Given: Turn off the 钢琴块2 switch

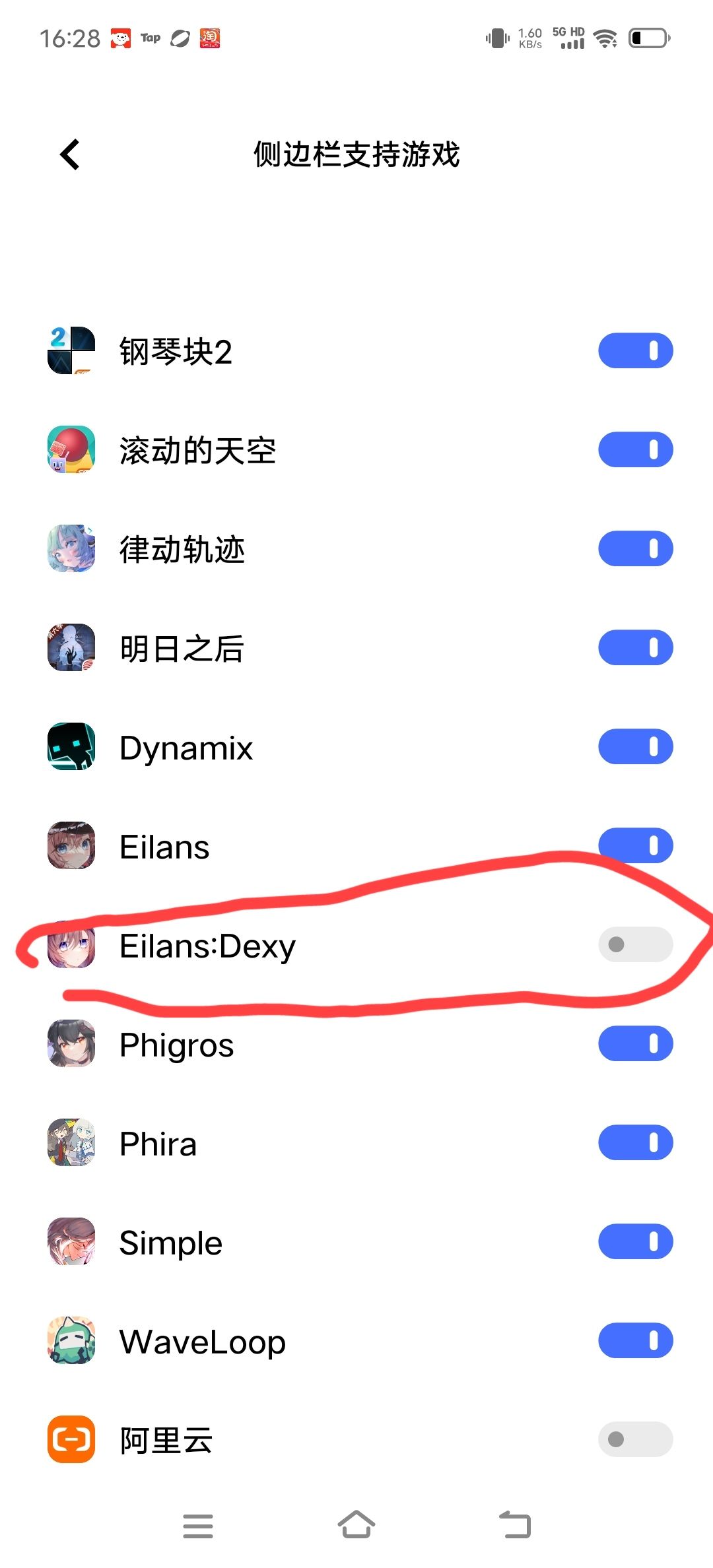Looking at the screenshot, I should click(635, 350).
